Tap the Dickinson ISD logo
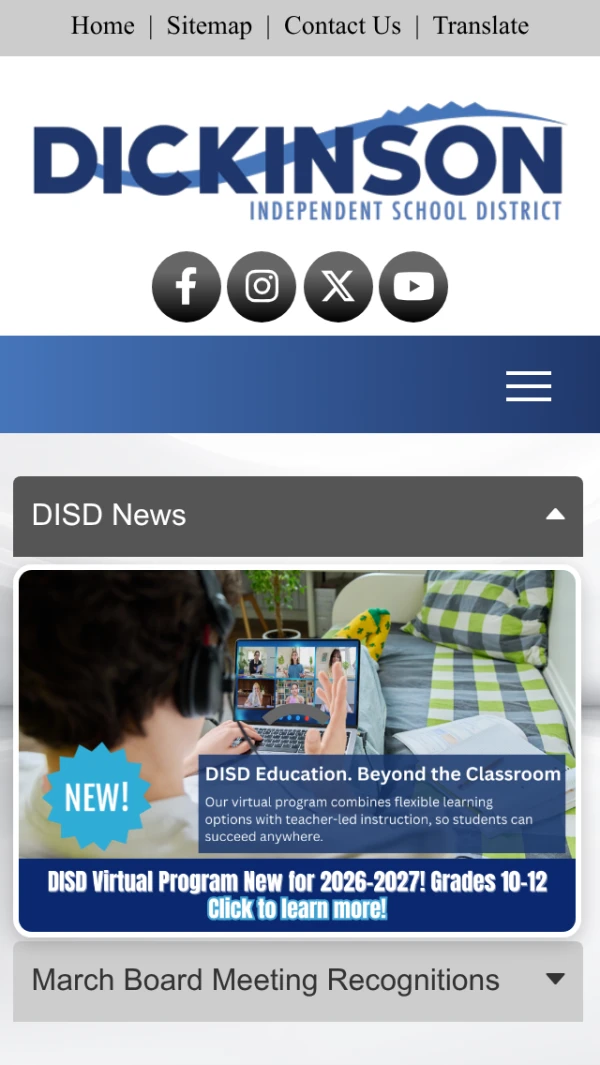This screenshot has width=600, height=1065. coord(298,162)
